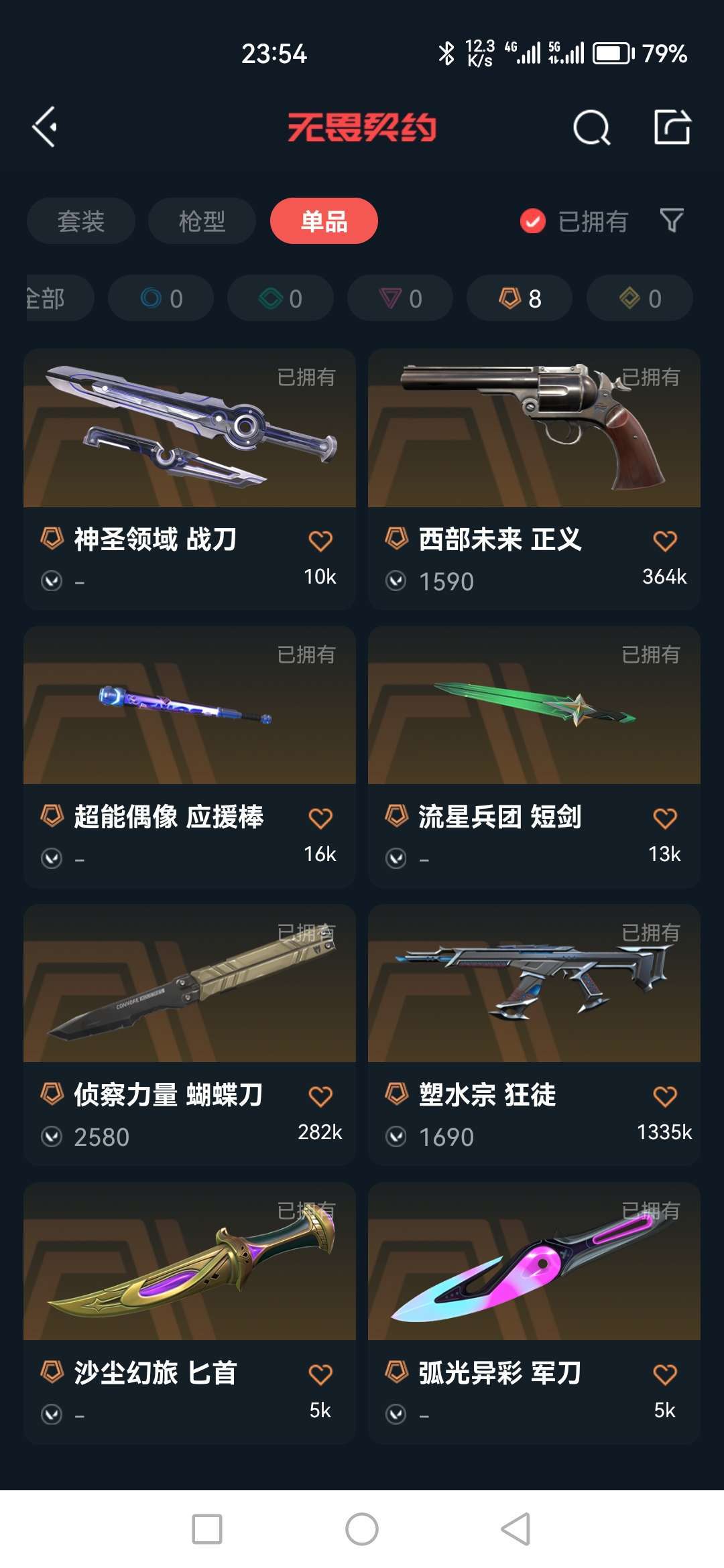Tap the system home button
Screen dimensions: 724x1568
[362, 1529]
